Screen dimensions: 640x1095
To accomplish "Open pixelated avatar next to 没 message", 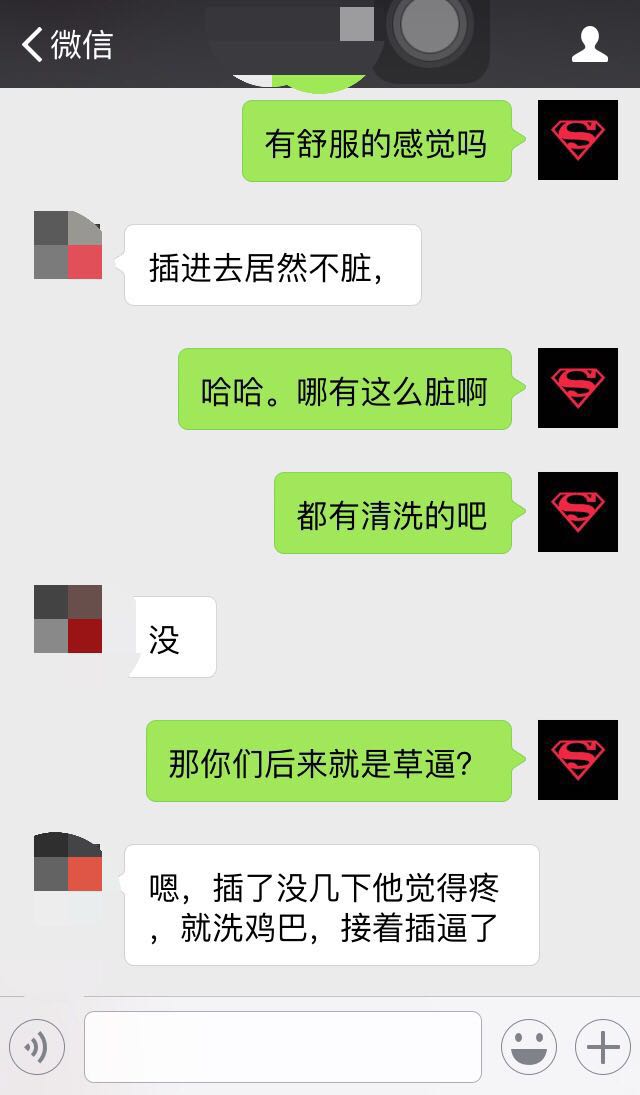I will 68,619.
